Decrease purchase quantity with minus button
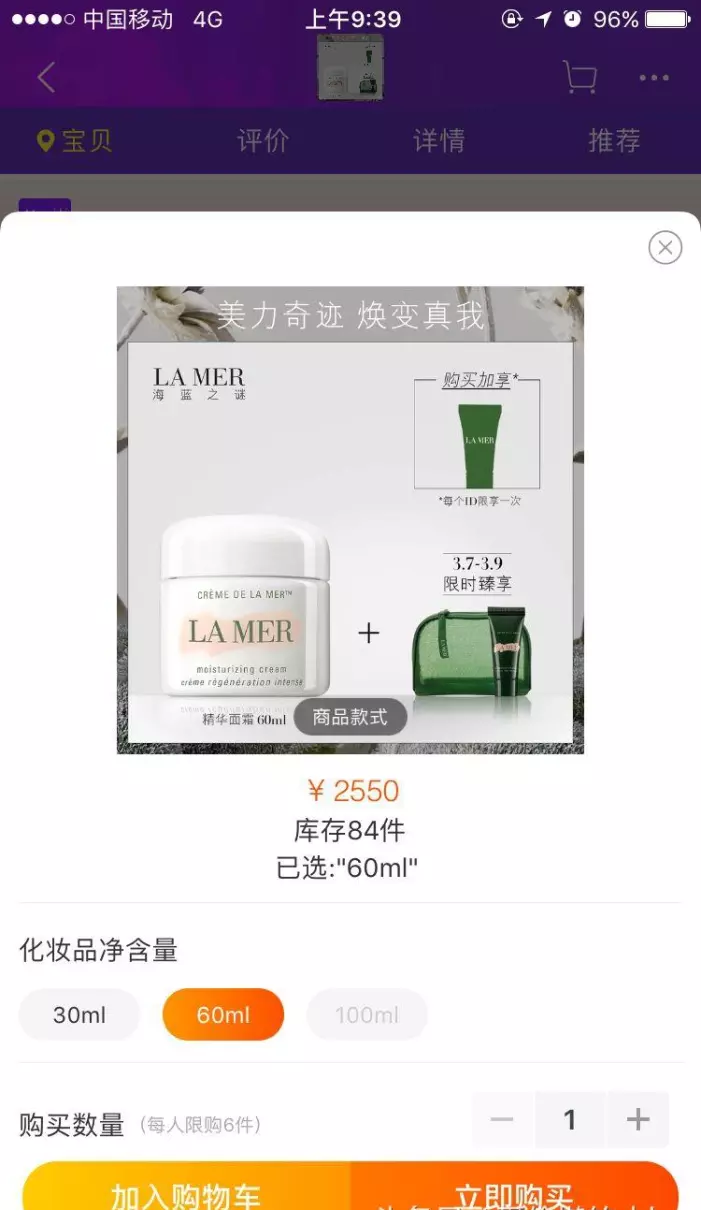 point(503,1120)
